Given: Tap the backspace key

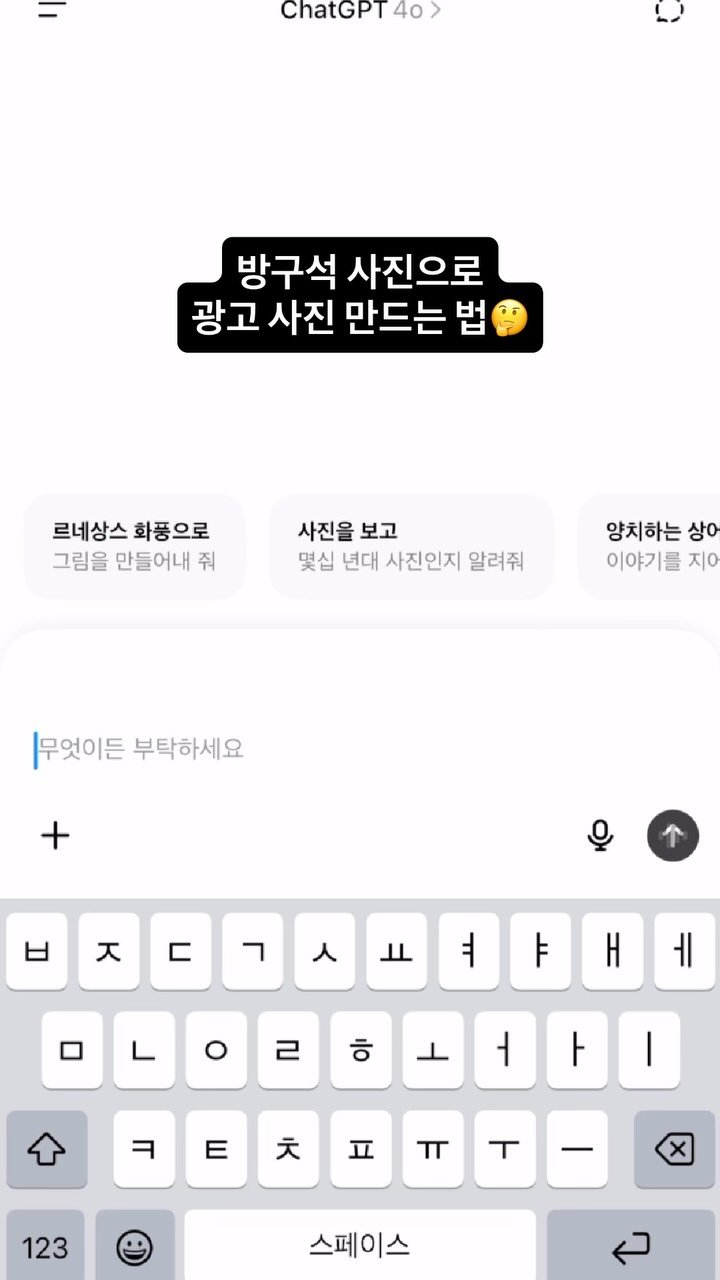Looking at the screenshot, I should point(673,1151).
